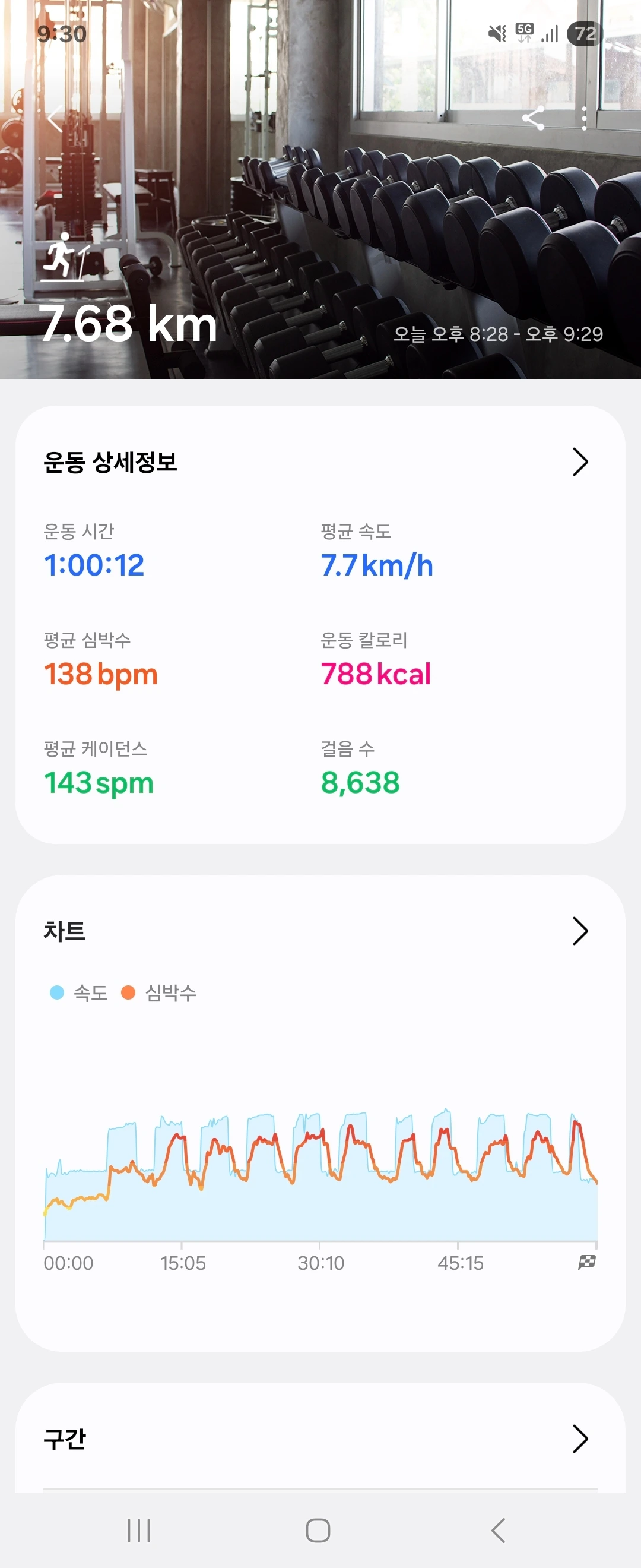Go back using the top-left arrow
The image size is (641, 1568).
(x=55, y=119)
